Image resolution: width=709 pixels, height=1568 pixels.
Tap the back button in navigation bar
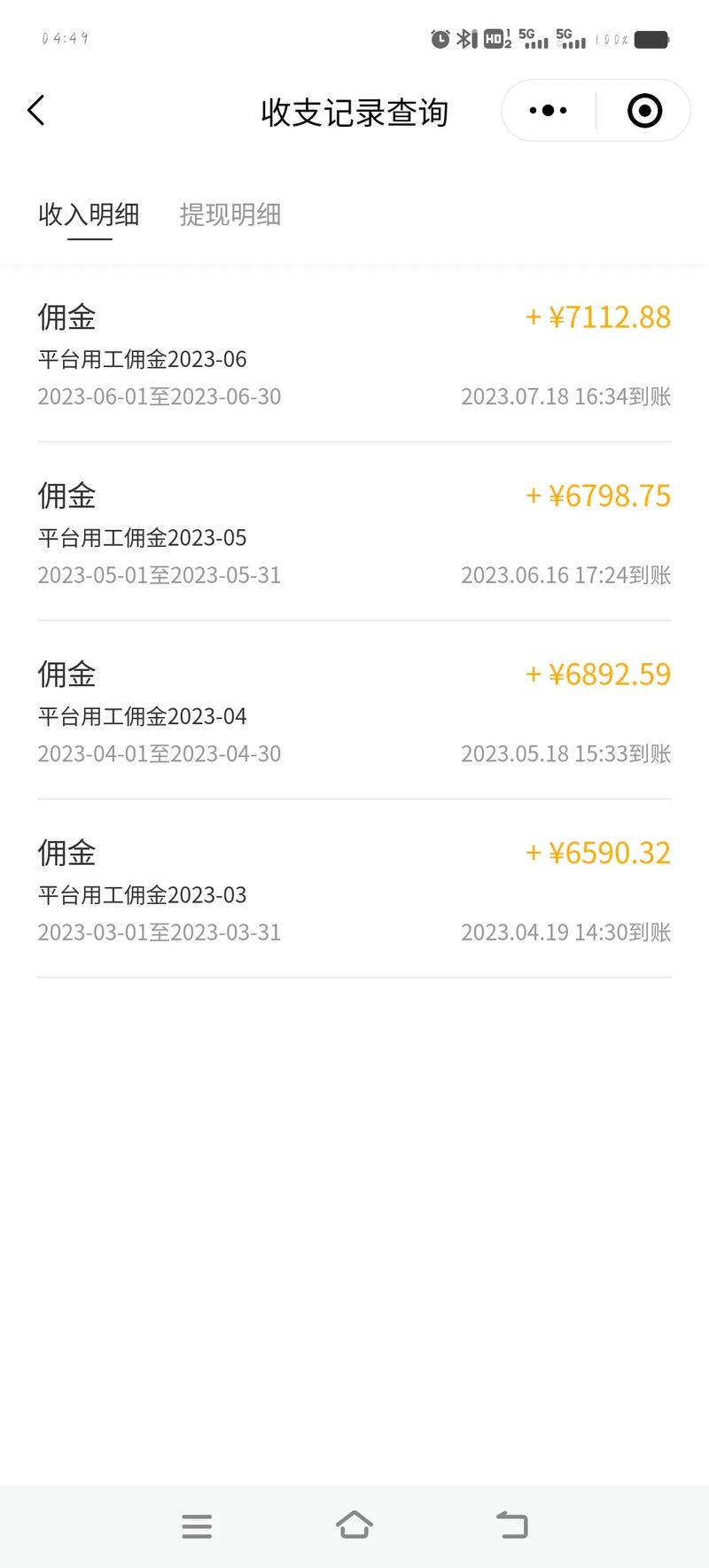coord(512,1525)
